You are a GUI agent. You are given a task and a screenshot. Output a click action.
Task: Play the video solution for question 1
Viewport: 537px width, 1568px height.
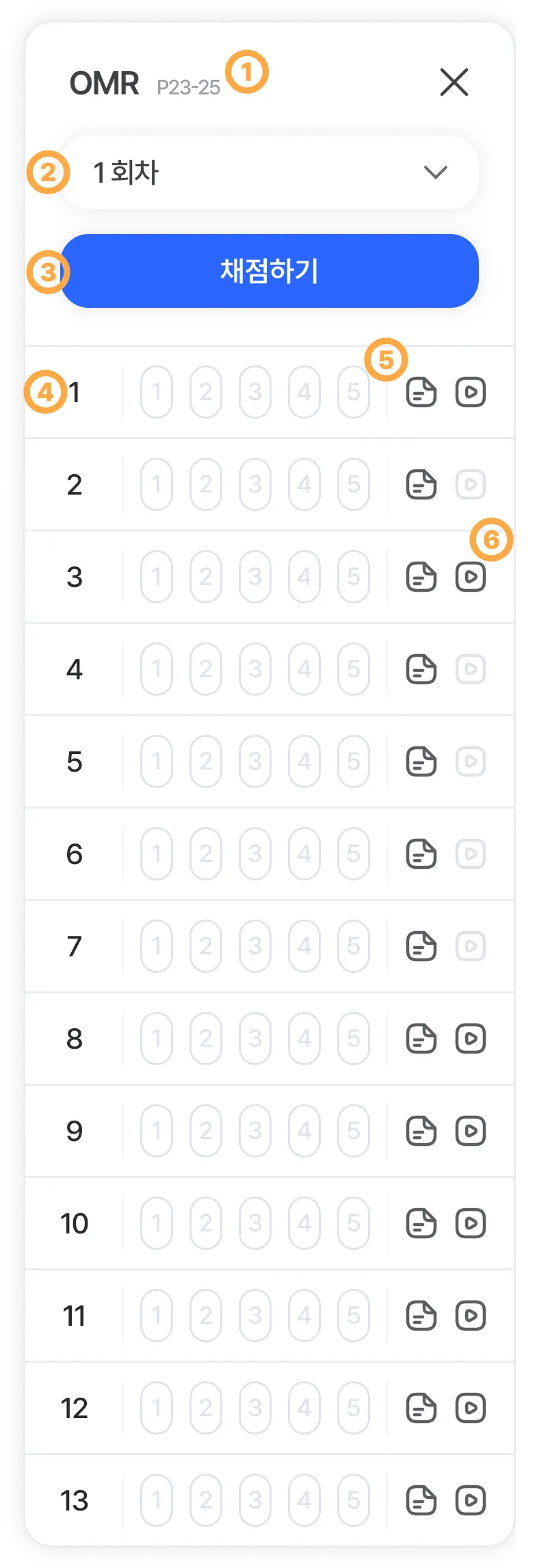coord(471,392)
